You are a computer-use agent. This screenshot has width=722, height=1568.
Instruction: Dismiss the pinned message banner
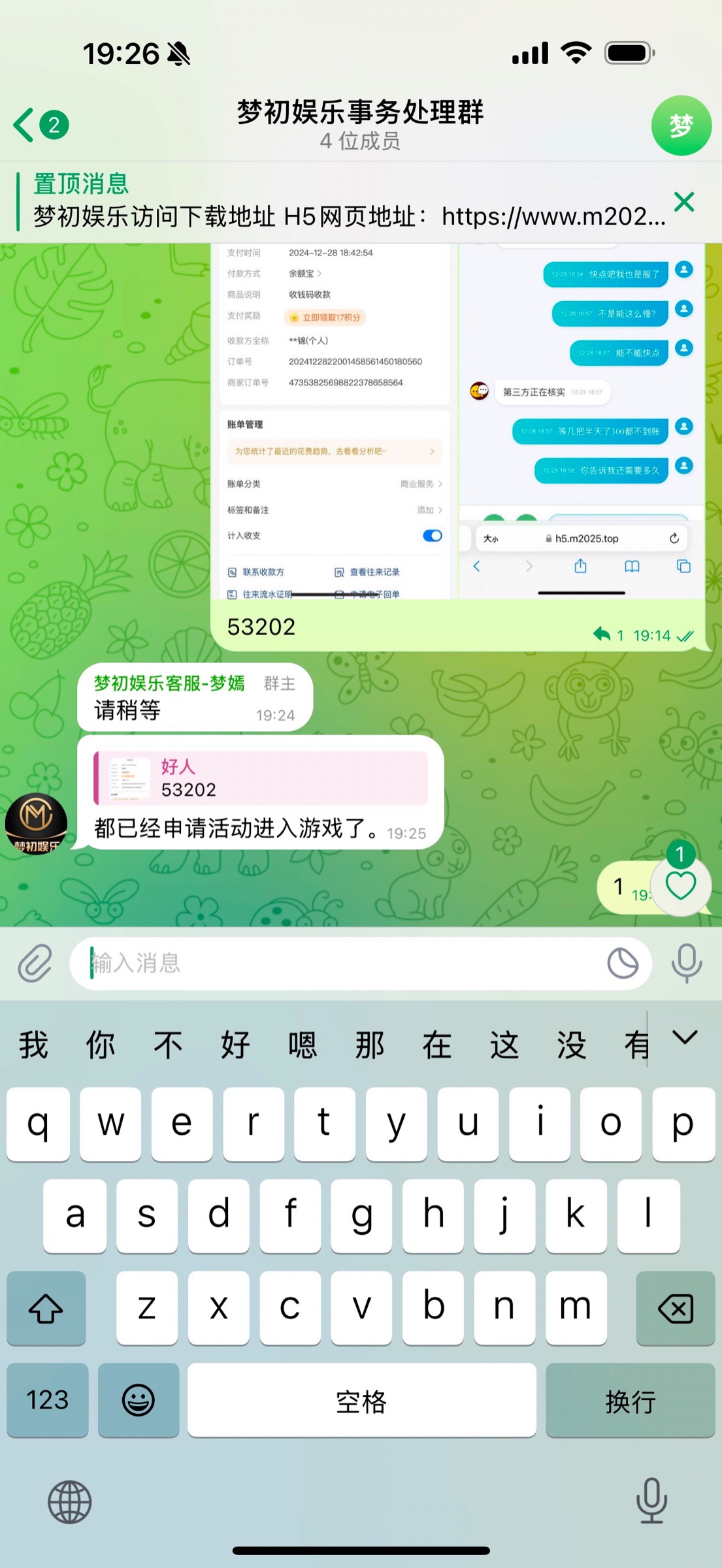(683, 202)
